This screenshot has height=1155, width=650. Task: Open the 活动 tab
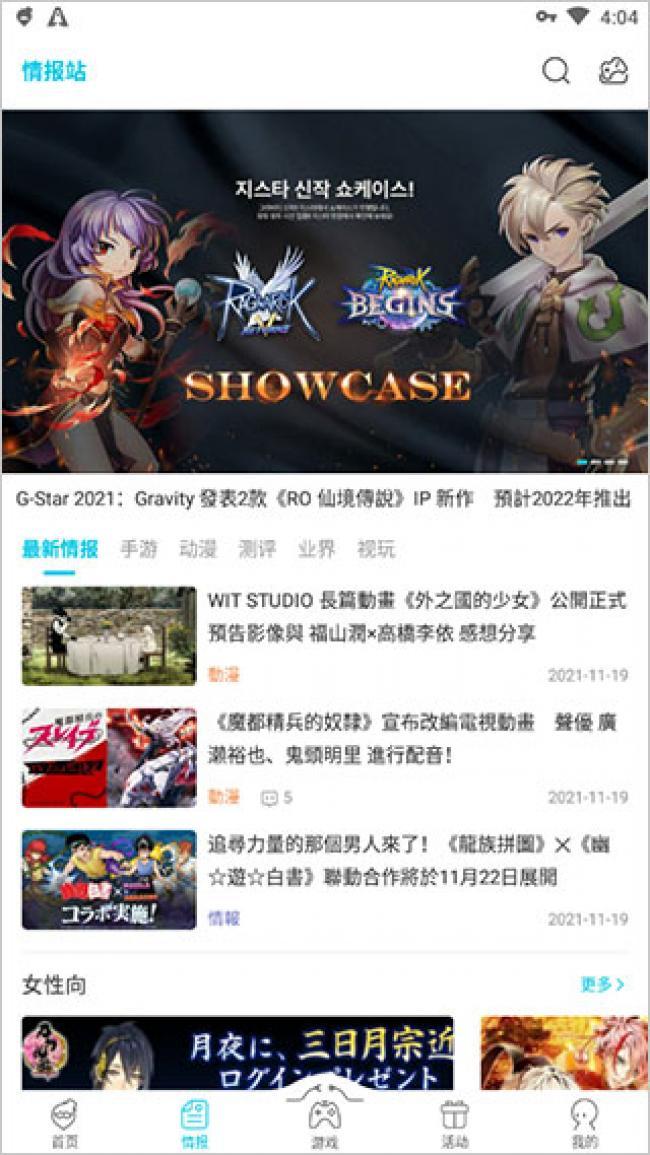click(x=454, y=1123)
